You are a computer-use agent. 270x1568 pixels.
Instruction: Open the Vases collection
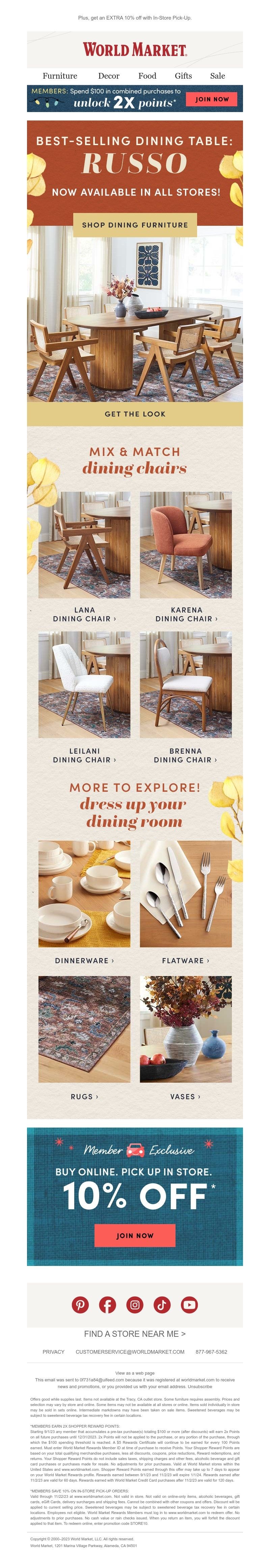(x=186, y=1096)
